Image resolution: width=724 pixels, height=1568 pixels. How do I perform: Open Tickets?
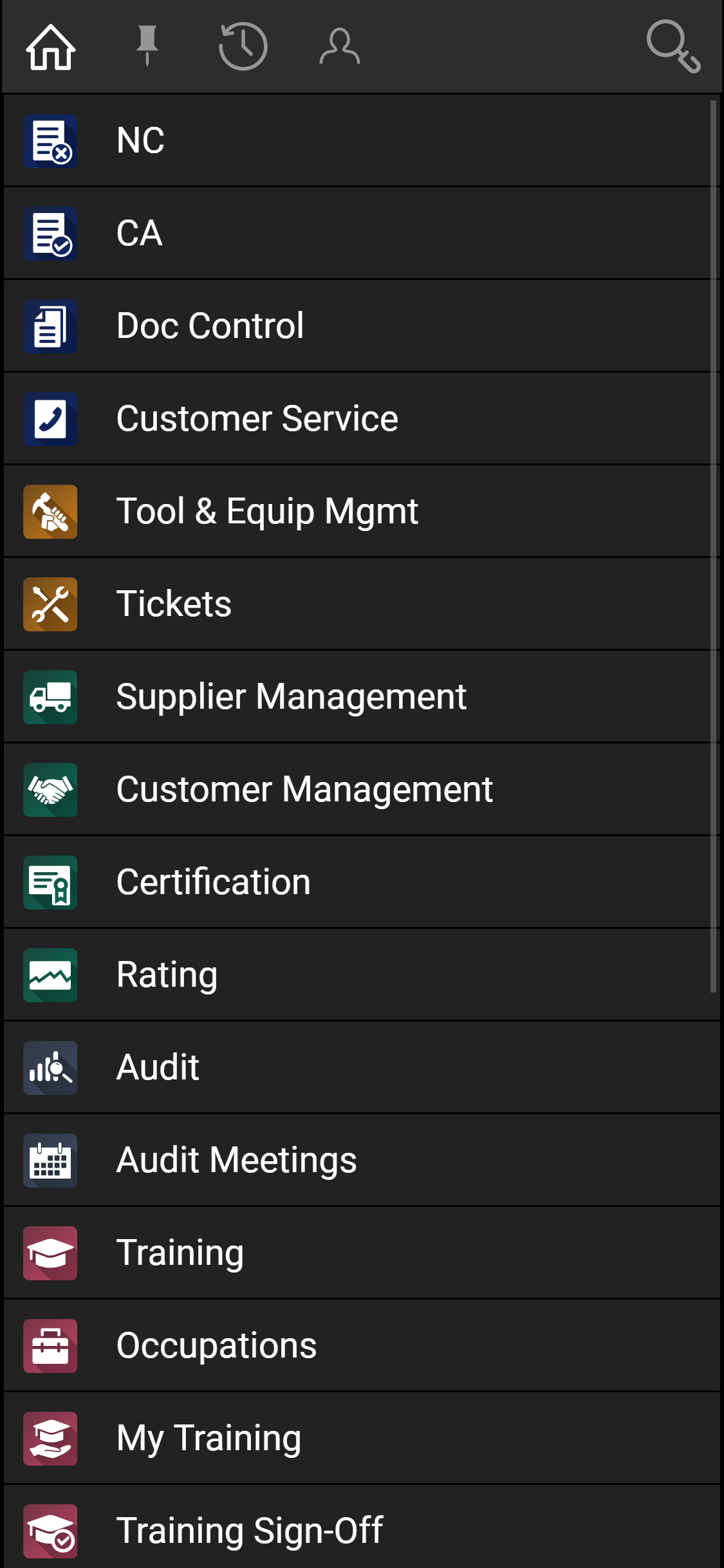coord(361,604)
